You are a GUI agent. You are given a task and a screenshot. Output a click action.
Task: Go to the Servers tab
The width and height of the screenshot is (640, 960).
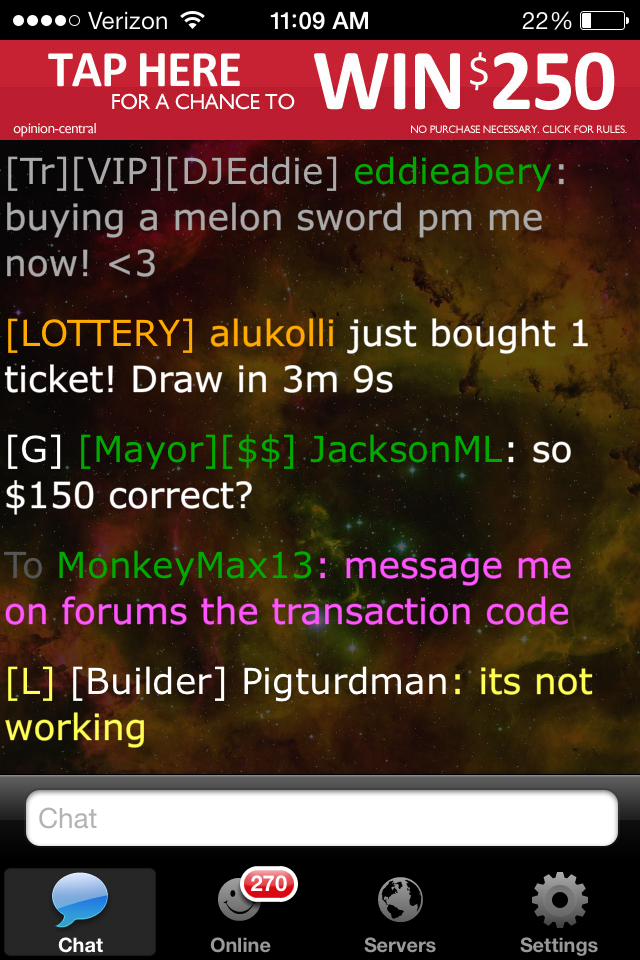(x=400, y=912)
